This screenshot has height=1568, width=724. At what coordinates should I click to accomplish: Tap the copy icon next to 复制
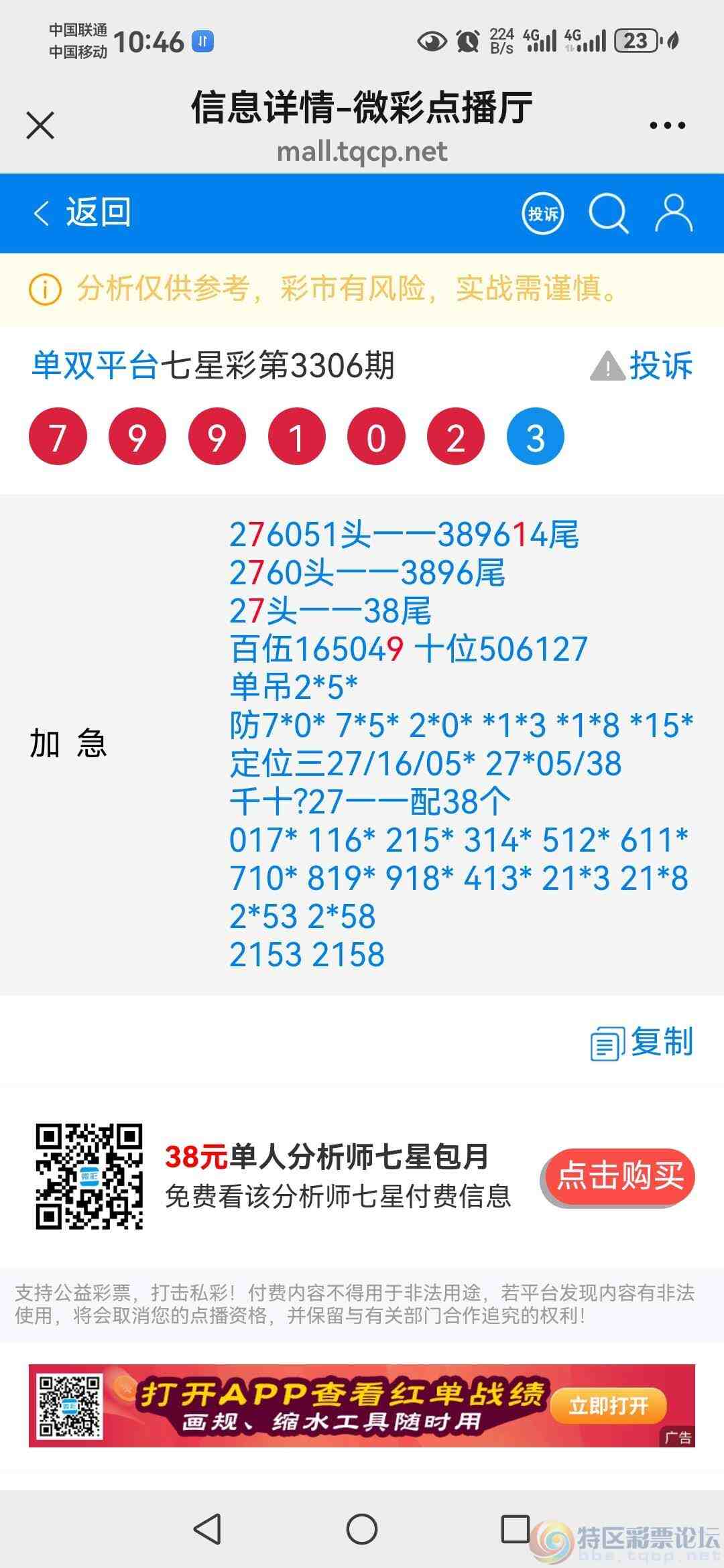point(607,1042)
